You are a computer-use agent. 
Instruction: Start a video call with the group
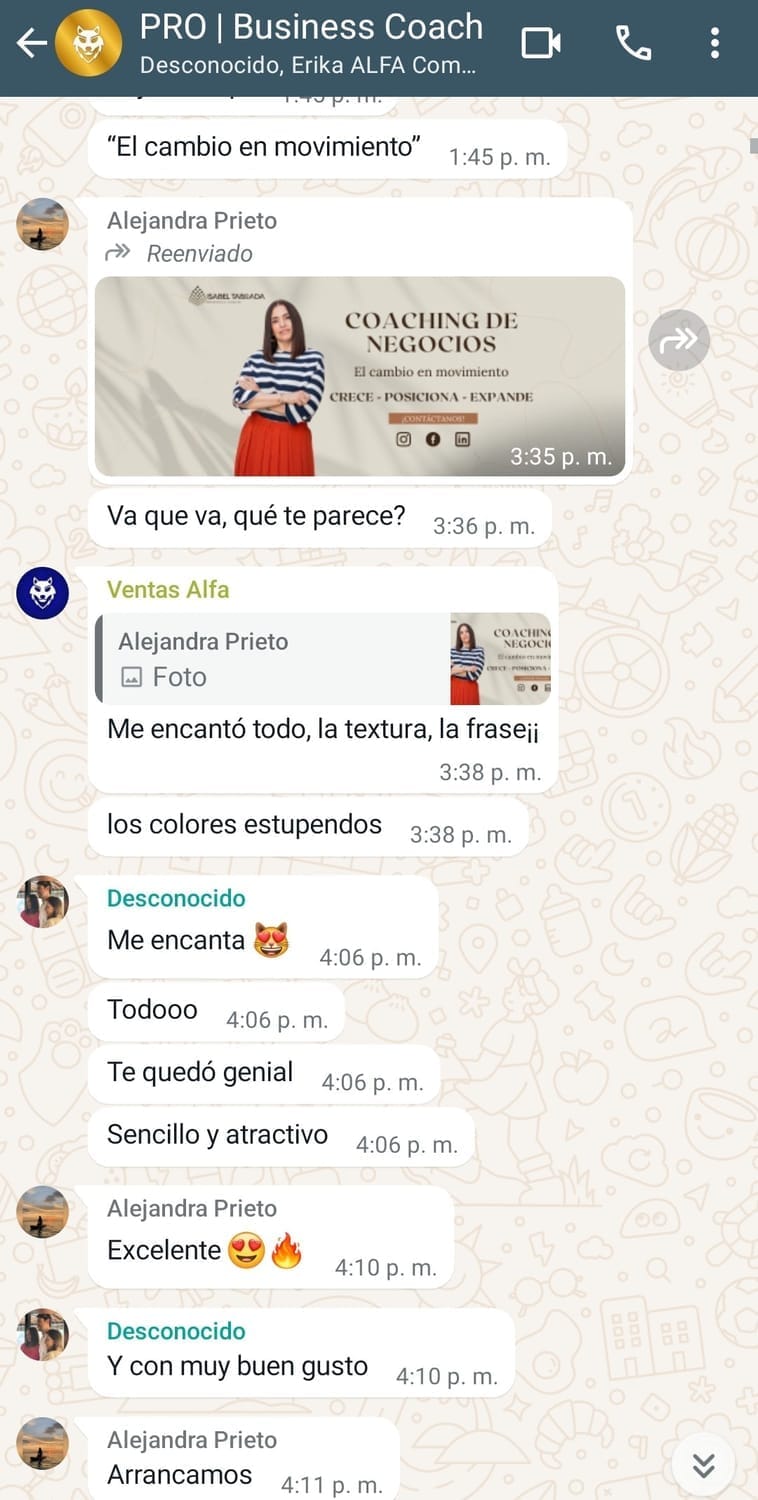point(541,43)
